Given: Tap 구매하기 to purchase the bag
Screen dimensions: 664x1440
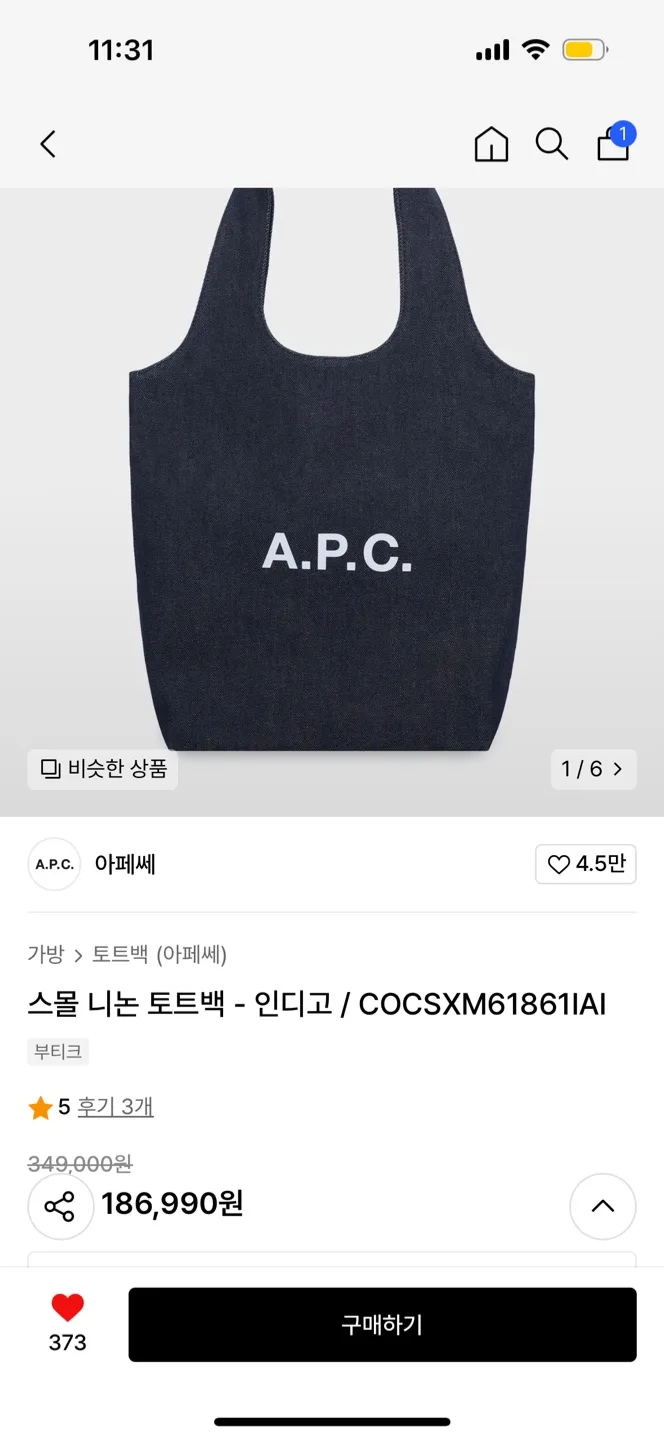Looking at the screenshot, I should pyautogui.click(x=382, y=1324).
